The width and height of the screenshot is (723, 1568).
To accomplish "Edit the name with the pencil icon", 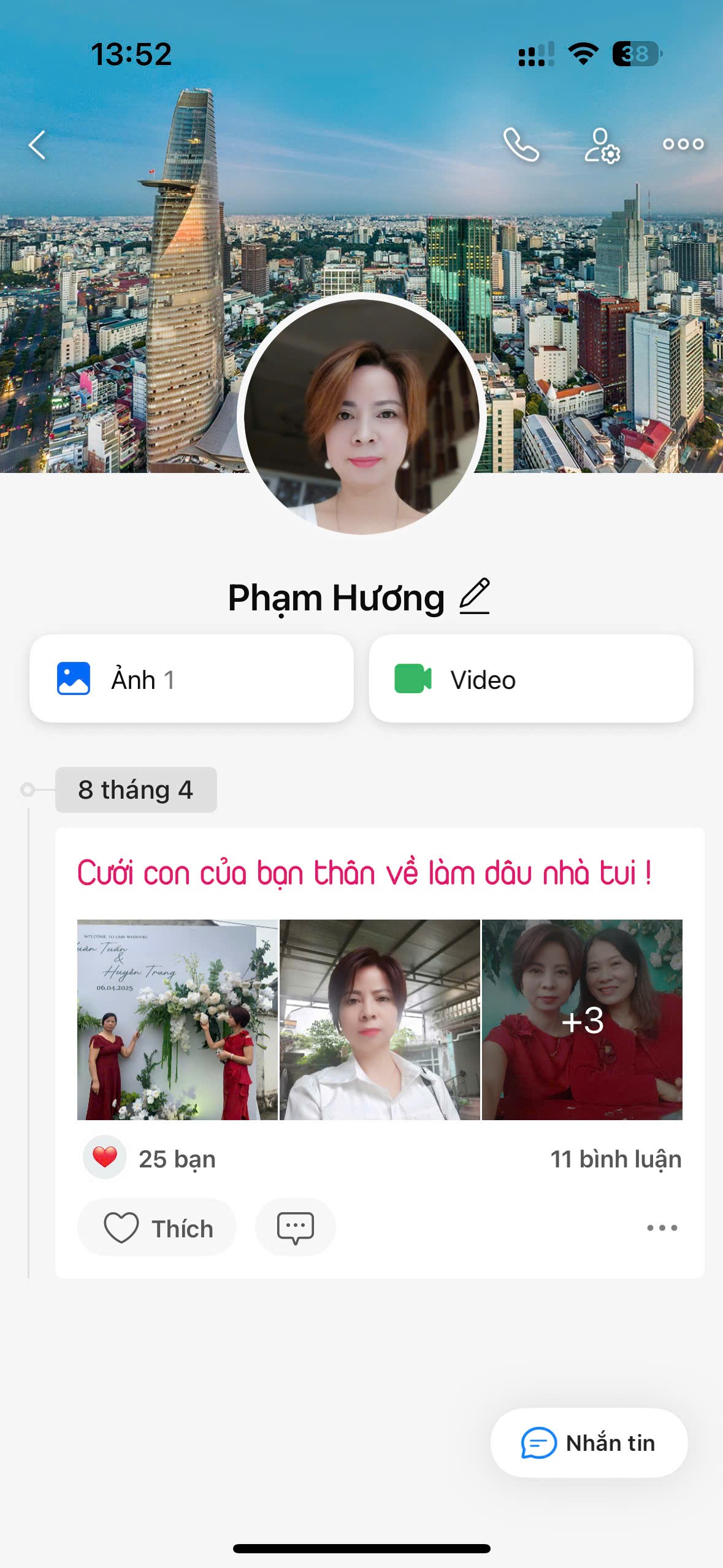I will coord(475,596).
